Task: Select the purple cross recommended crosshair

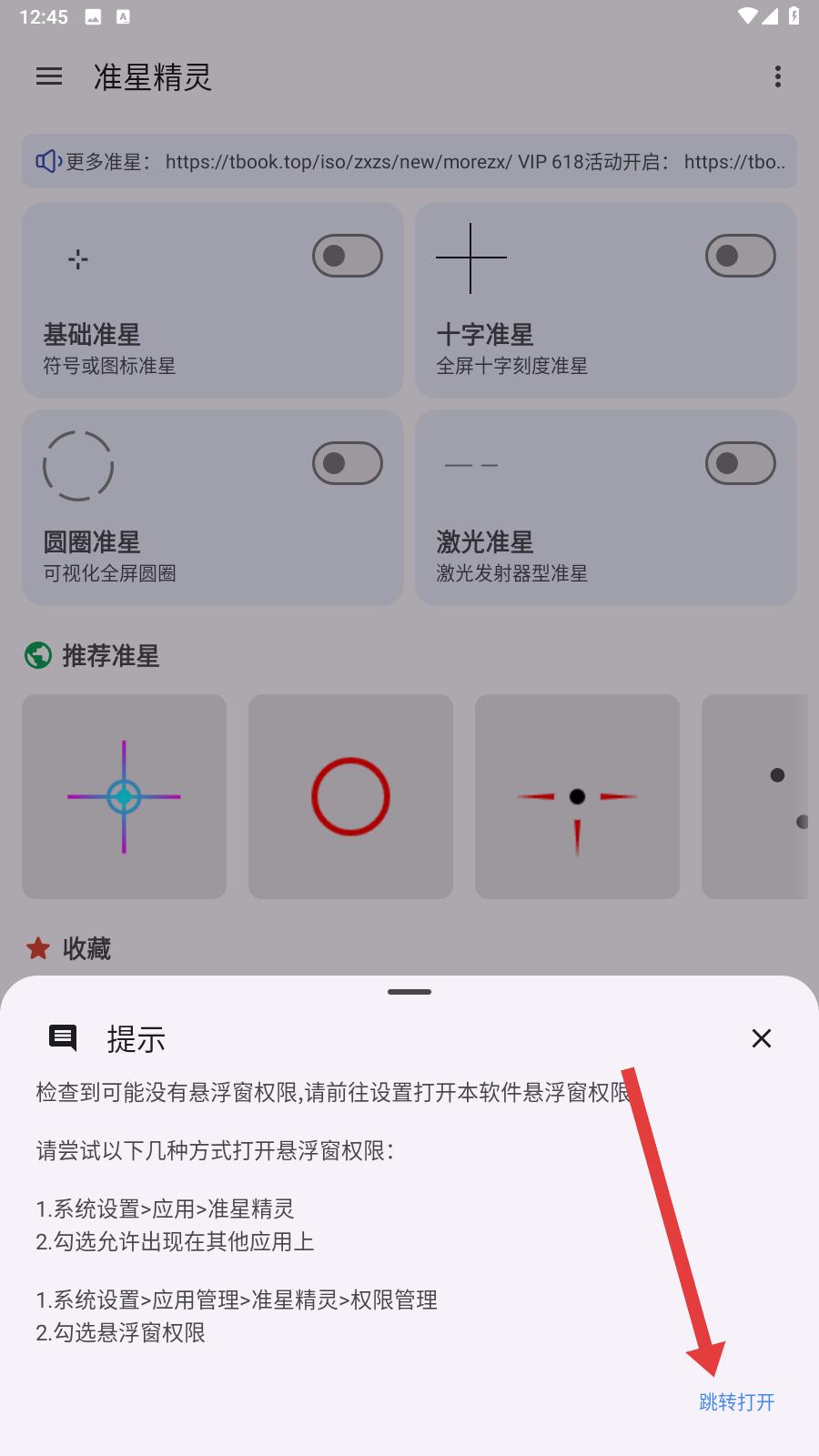Action: tap(124, 796)
